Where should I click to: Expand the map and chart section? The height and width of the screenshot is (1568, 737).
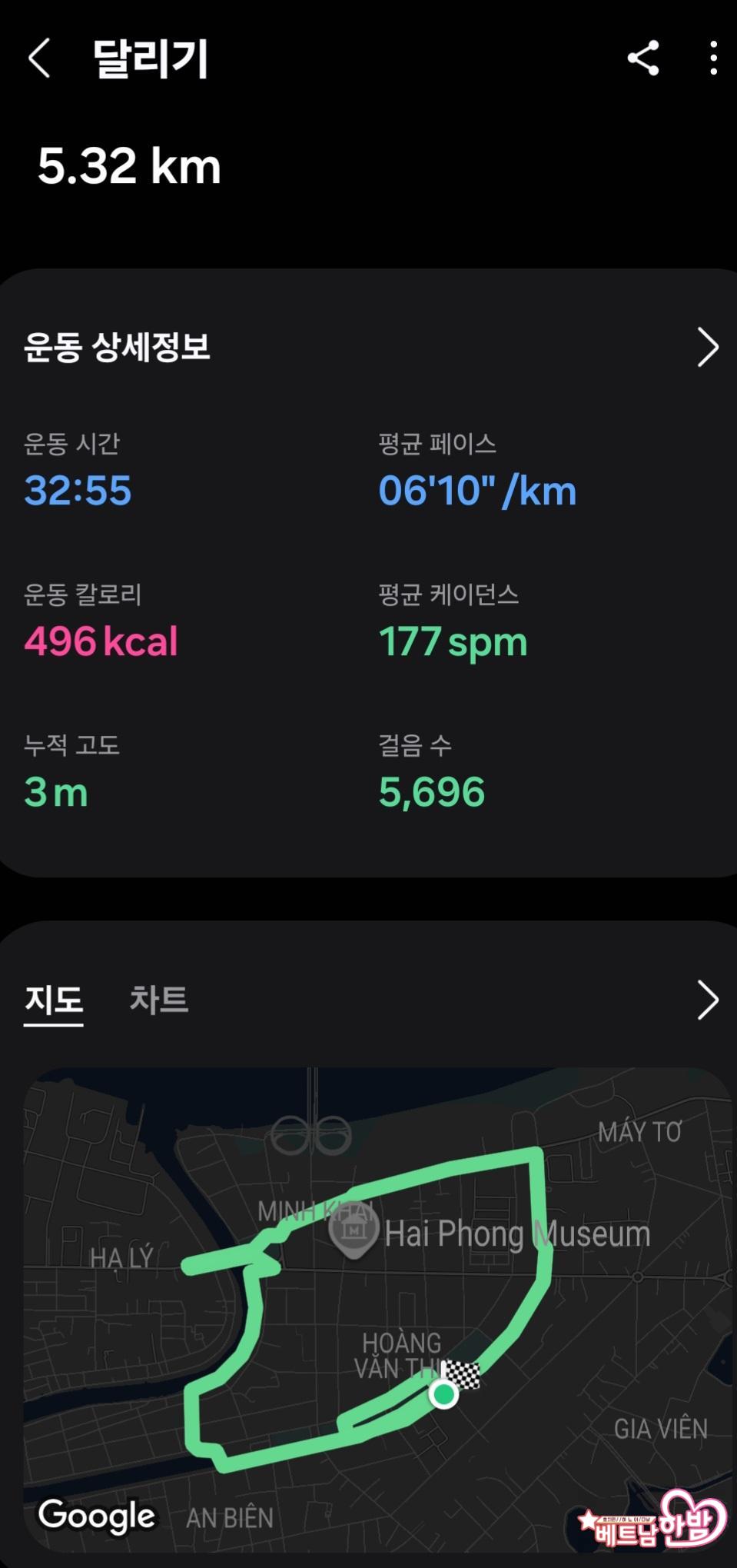pos(707,1000)
